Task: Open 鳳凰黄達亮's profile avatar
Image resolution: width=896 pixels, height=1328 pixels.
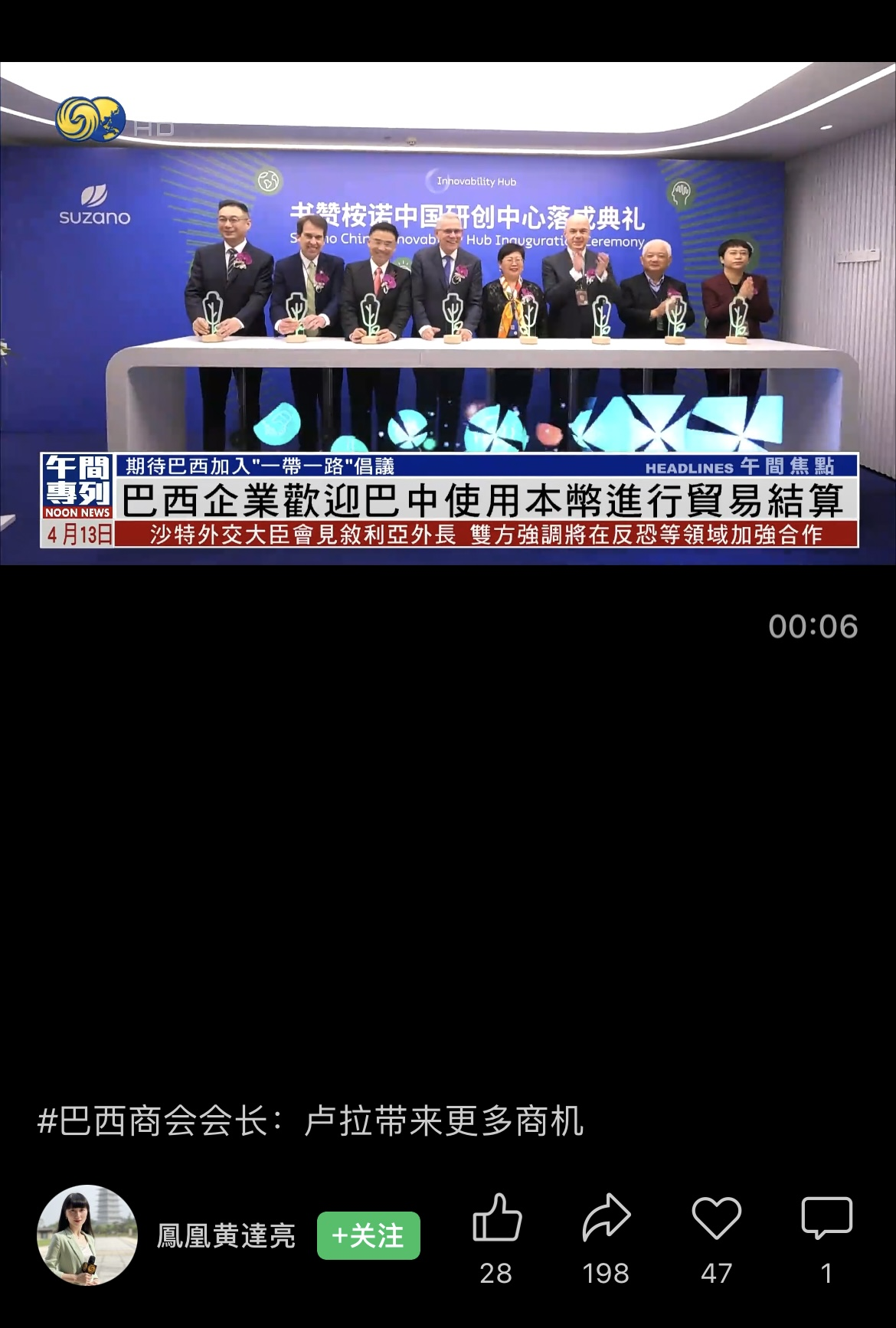Action: 87,1235
